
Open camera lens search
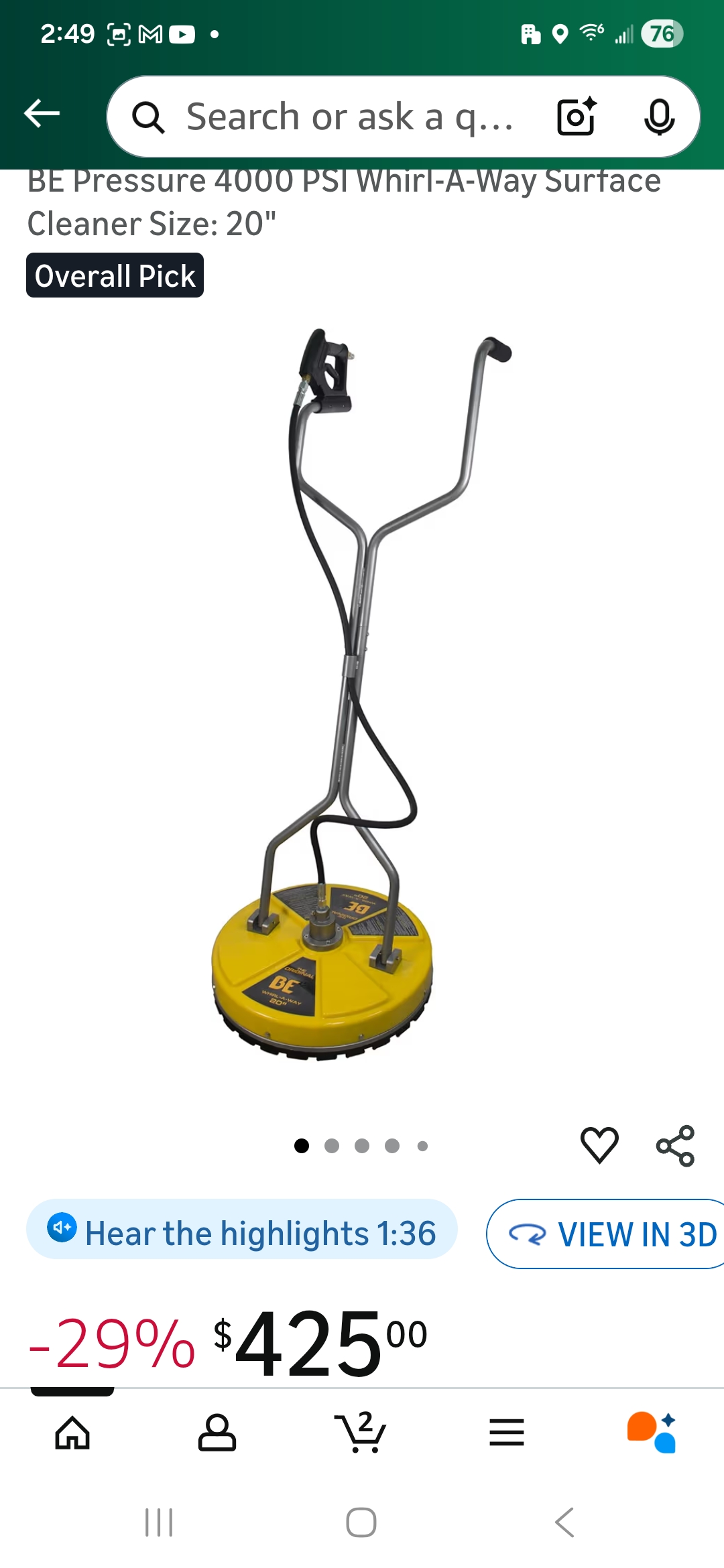[x=577, y=117]
